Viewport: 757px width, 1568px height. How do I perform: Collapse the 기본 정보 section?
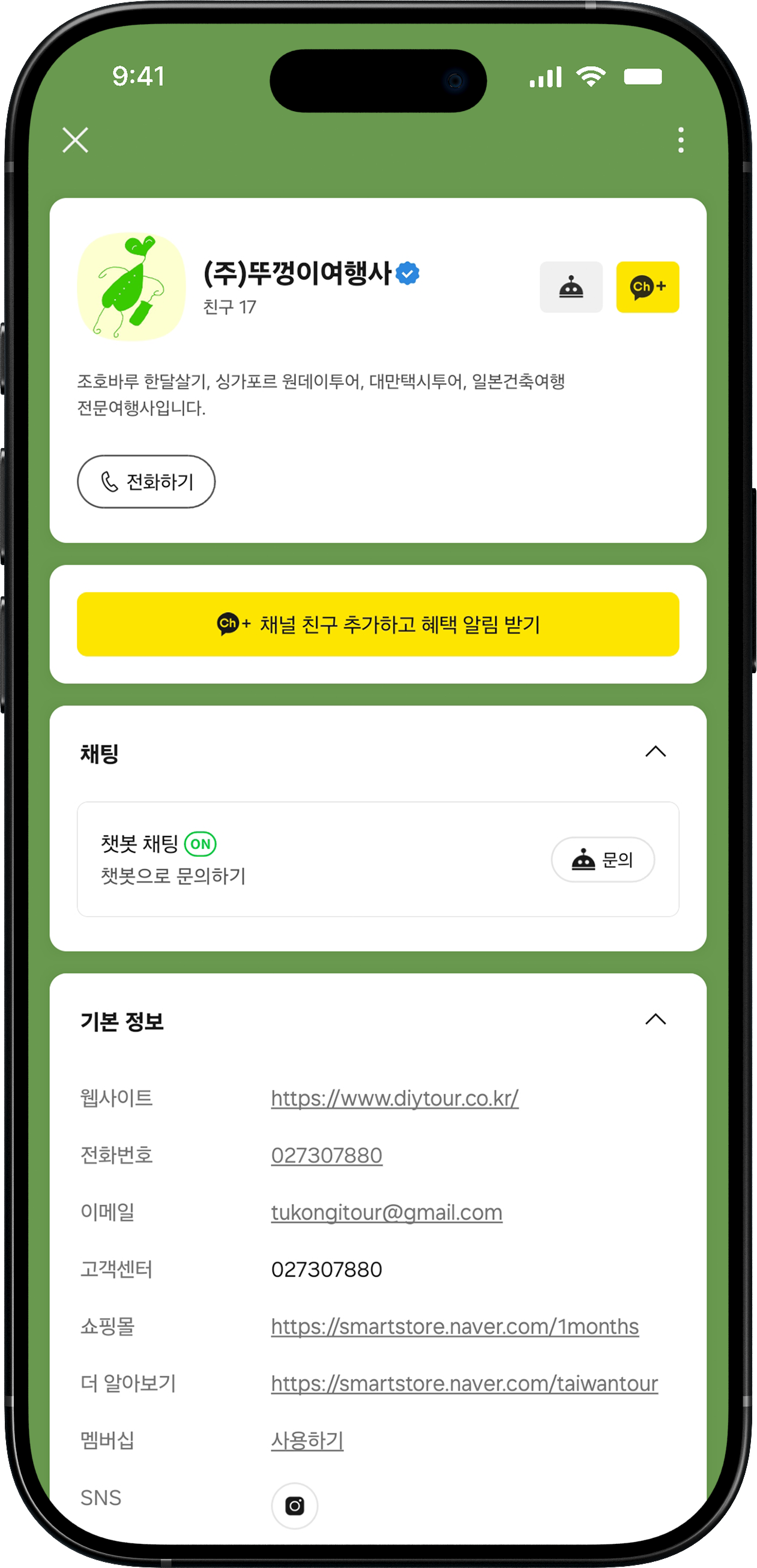(656, 1020)
